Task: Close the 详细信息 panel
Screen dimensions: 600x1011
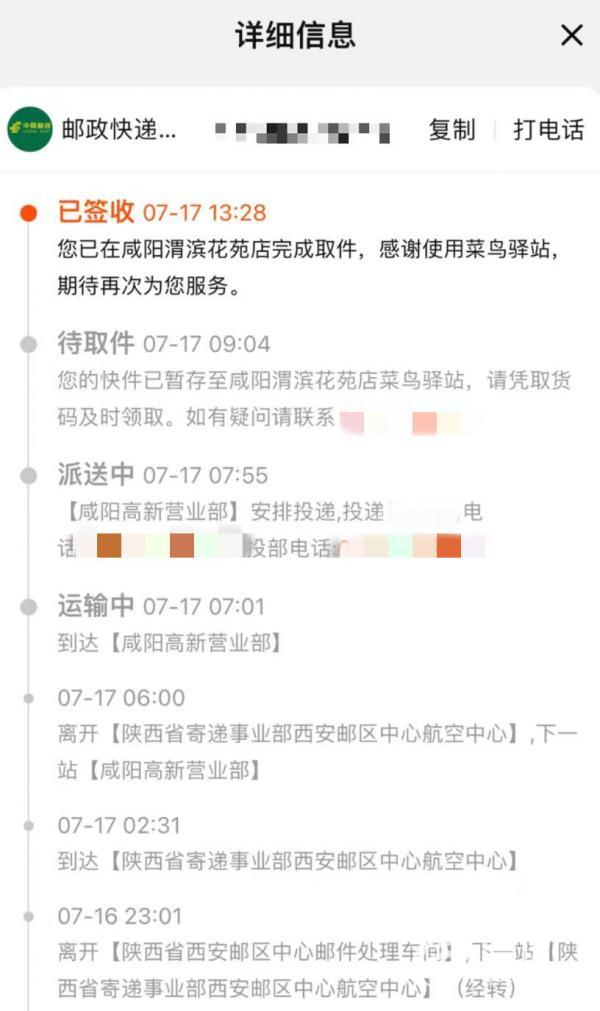Action: coord(571,36)
